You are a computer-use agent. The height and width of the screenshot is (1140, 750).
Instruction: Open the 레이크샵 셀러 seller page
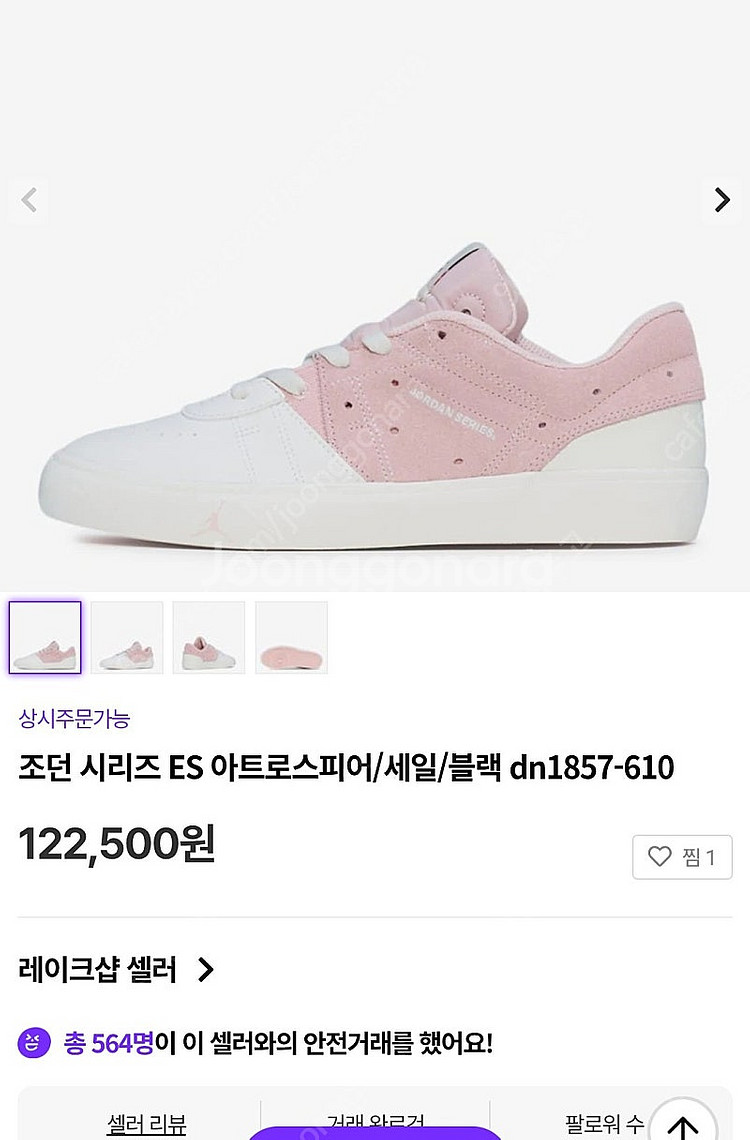(x=116, y=969)
